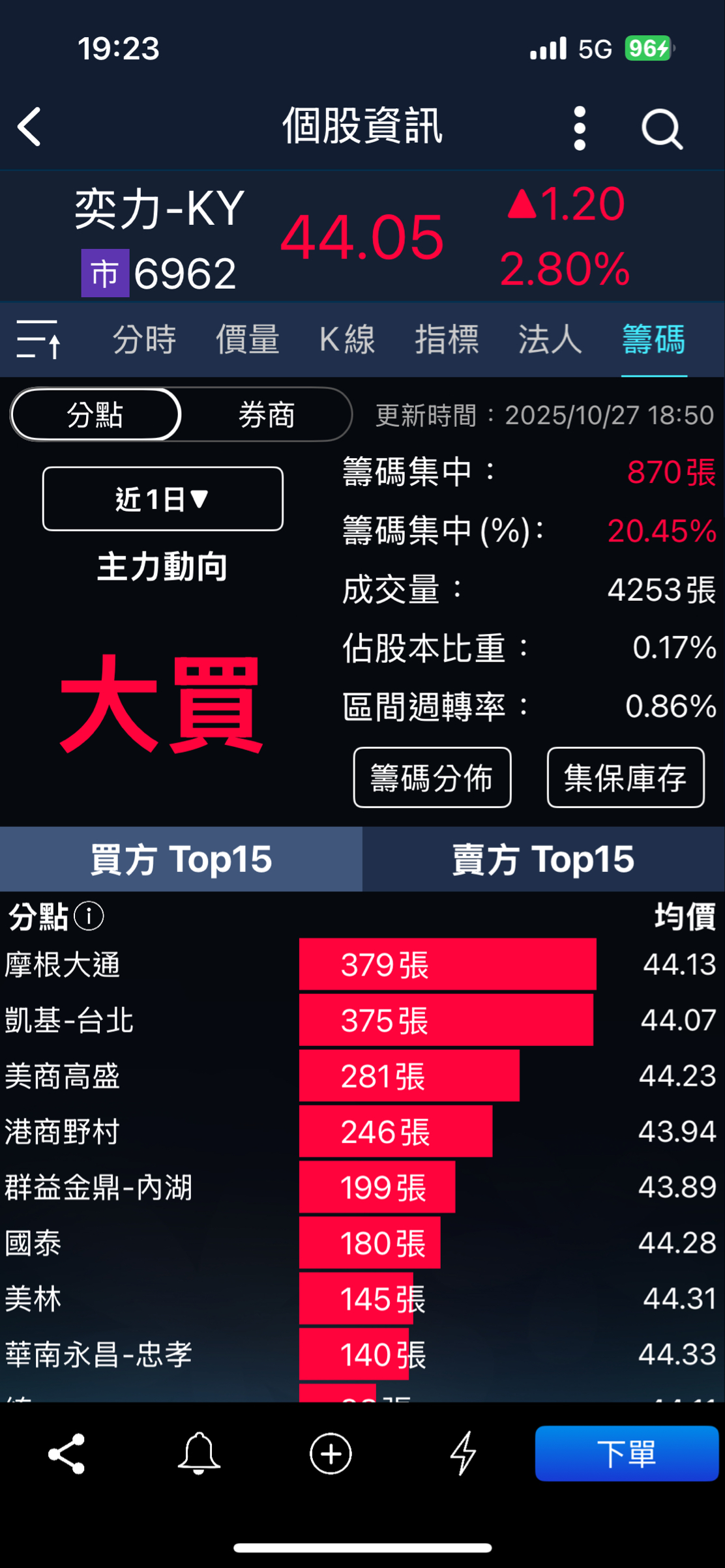Screen dimensions: 725x1568
Task: Share this stock via the share icon
Action: point(67,1453)
